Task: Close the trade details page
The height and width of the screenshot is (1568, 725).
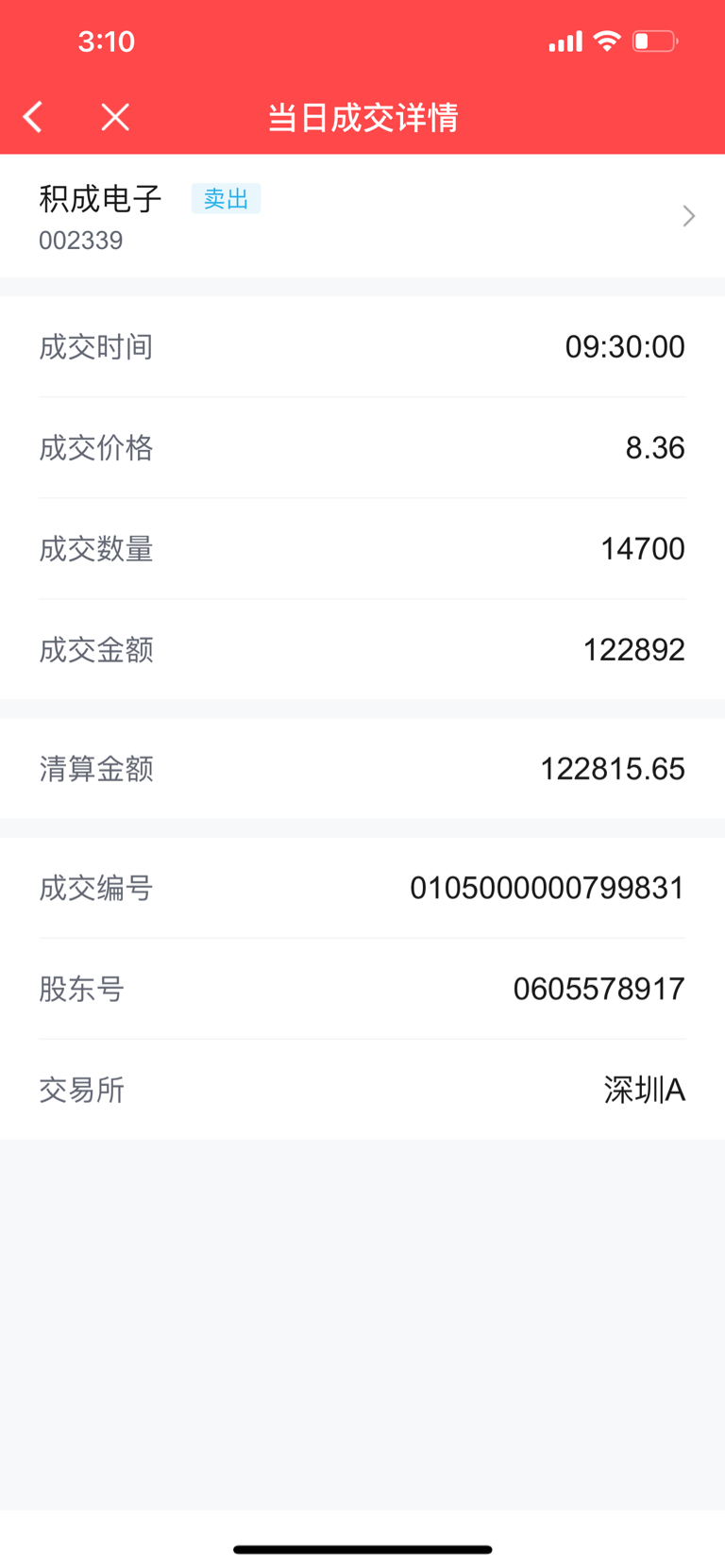Action: [115, 117]
